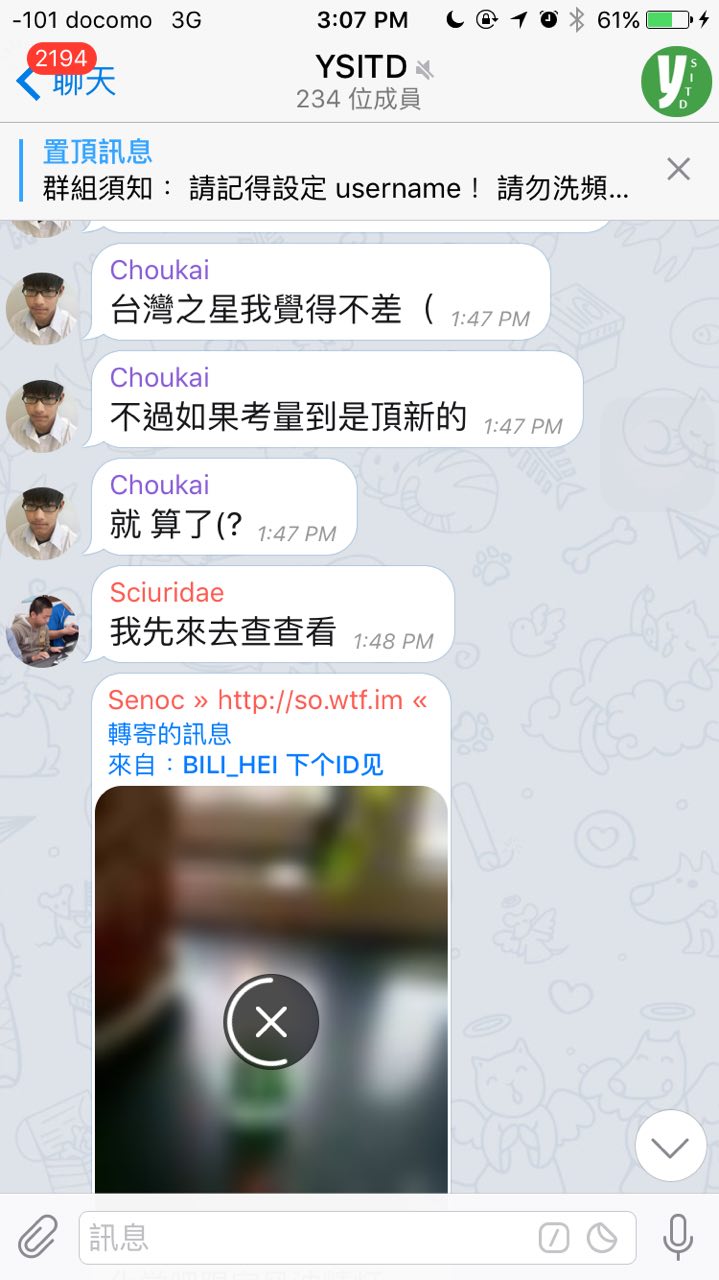Image resolution: width=719 pixels, height=1280 pixels.
Task: Open bot commands slash icon
Action: 554,1238
